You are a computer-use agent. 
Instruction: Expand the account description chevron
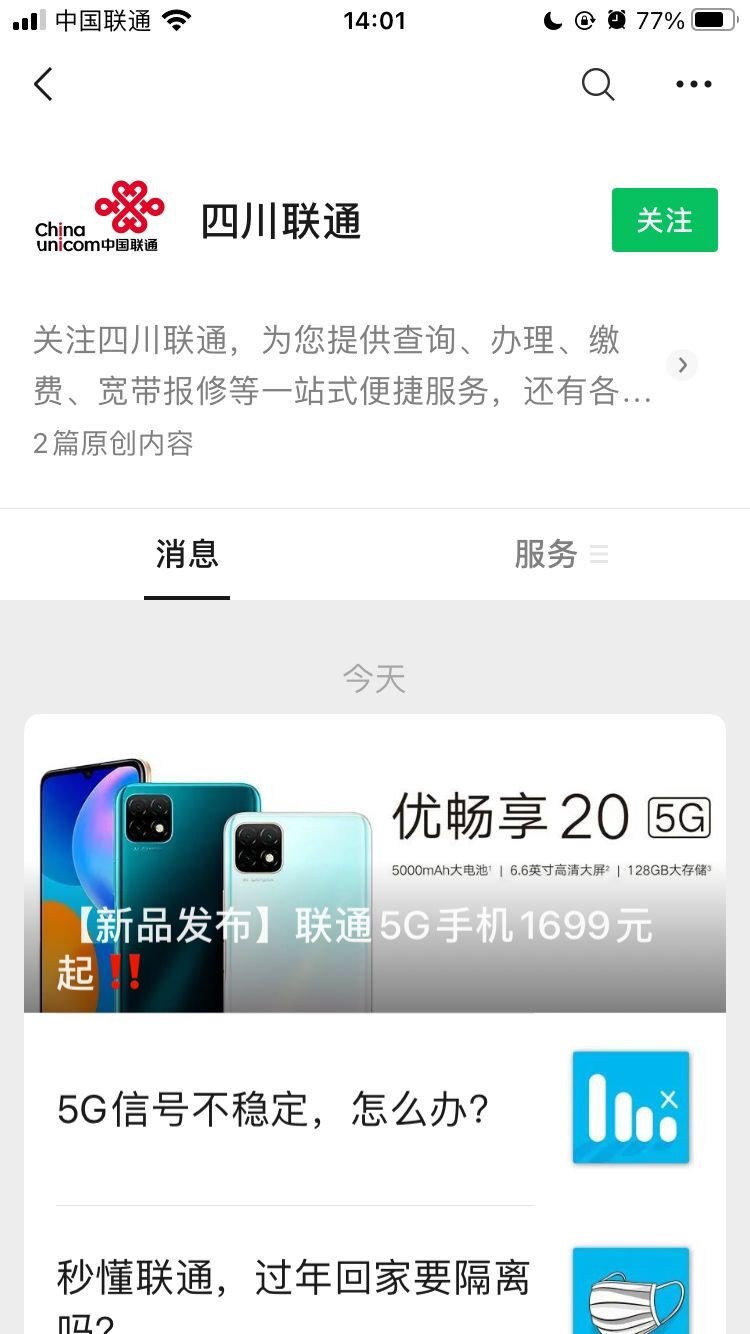pos(682,365)
